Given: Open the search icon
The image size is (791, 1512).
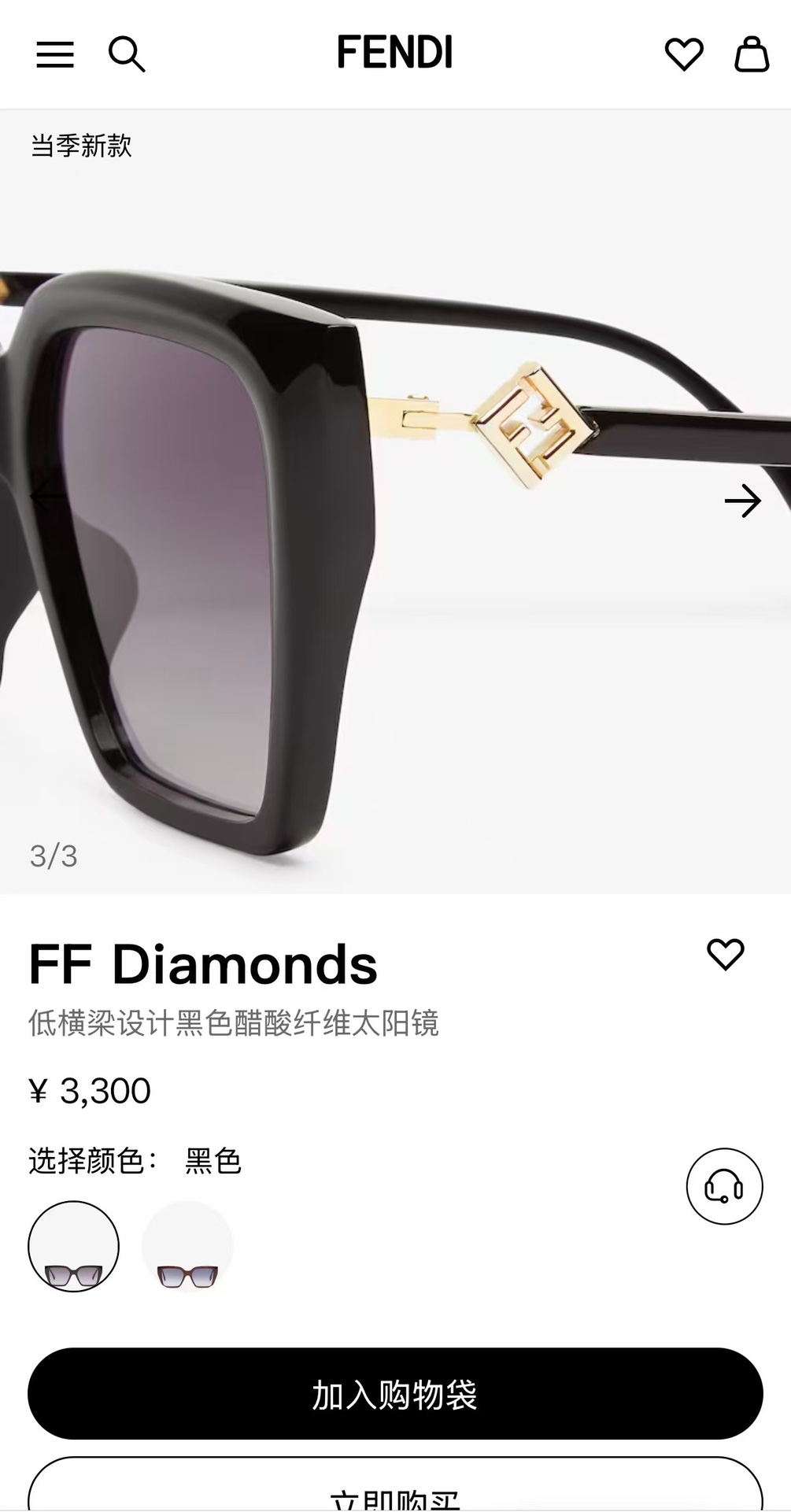Looking at the screenshot, I should (x=127, y=54).
